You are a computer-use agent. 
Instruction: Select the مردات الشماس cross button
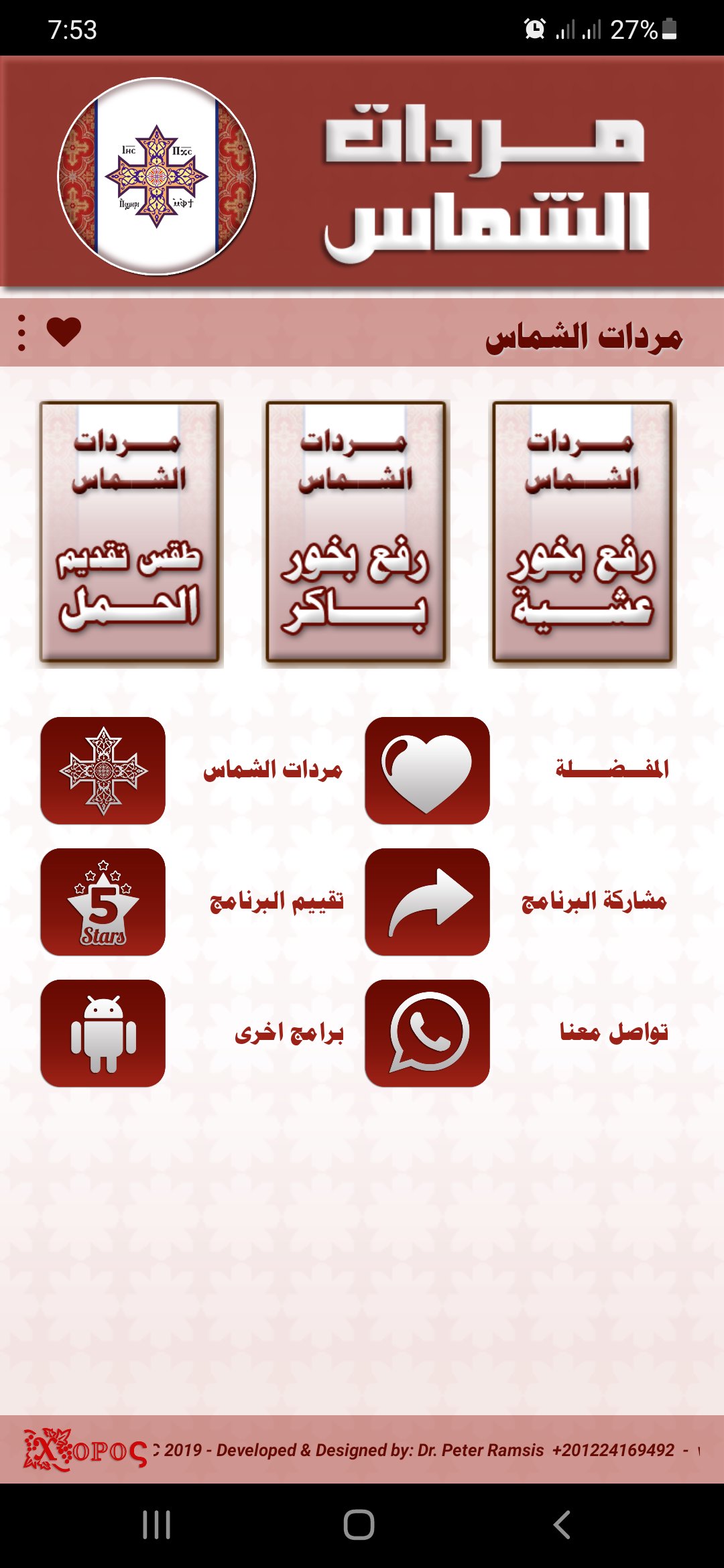pos(103,771)
